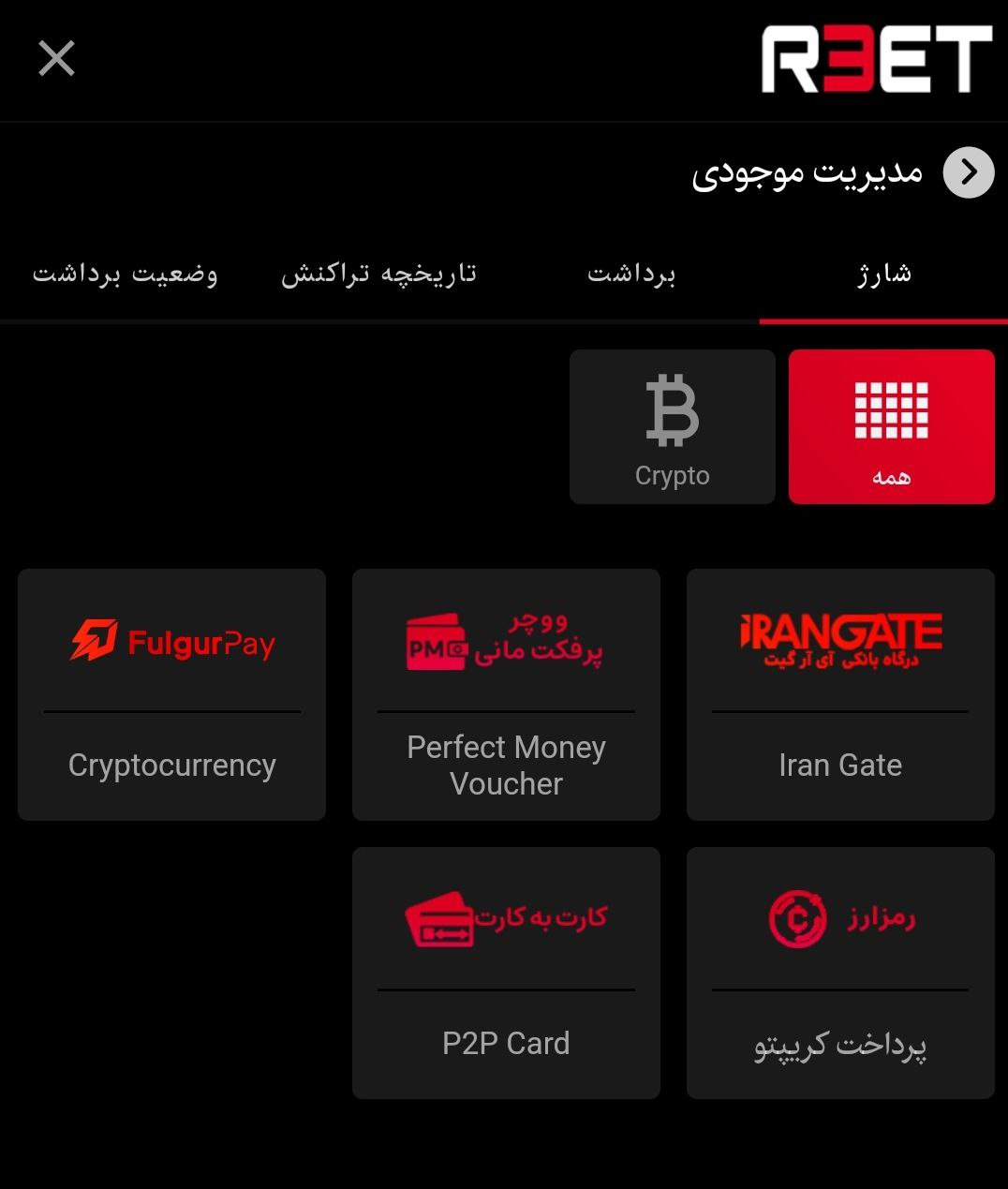Image resolution: width=1008 pixels, height=1189 pixels.
Task: Filter payment methods by Crypto
Action: [x=672, y=426]
